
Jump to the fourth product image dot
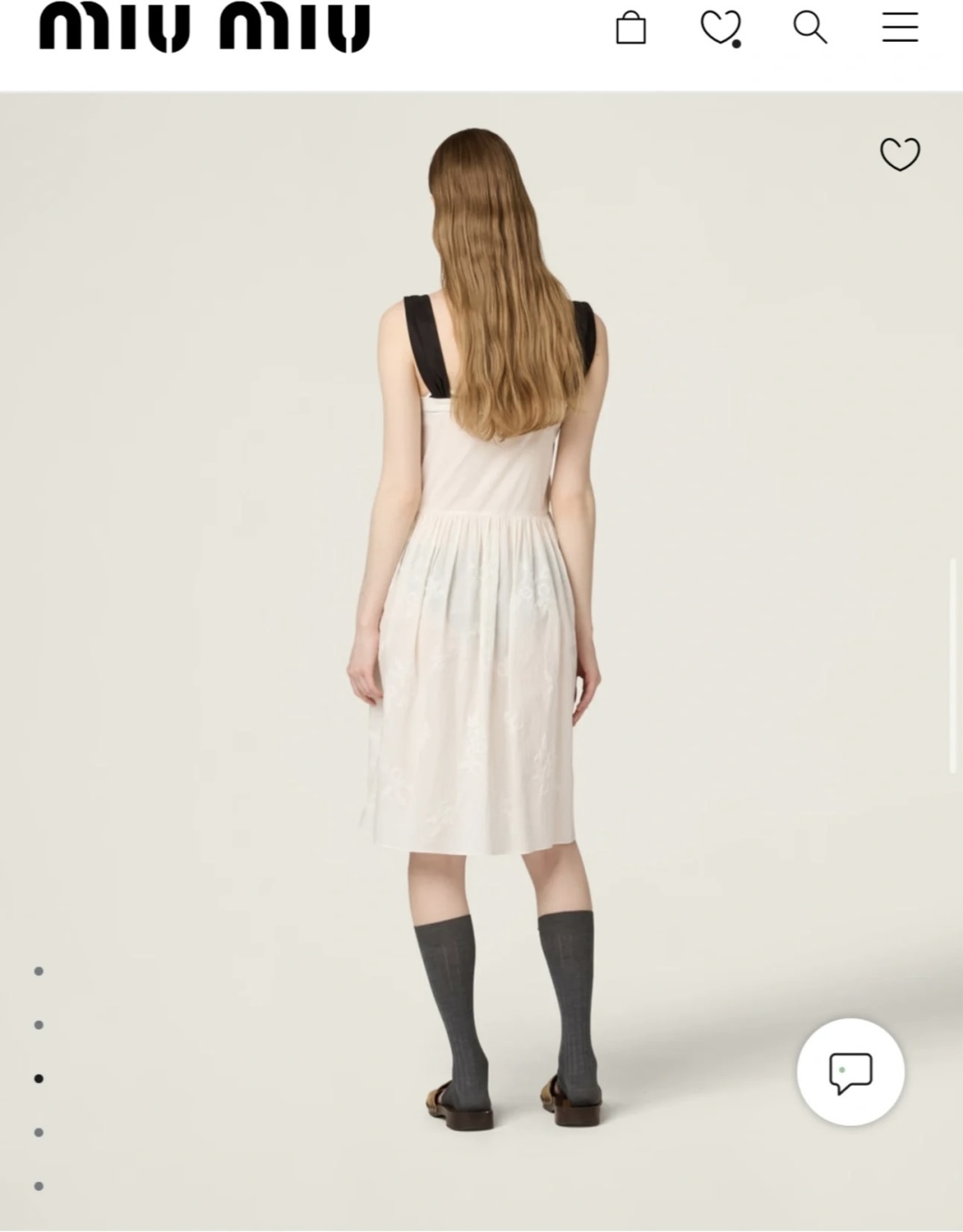pos(38,1132)
